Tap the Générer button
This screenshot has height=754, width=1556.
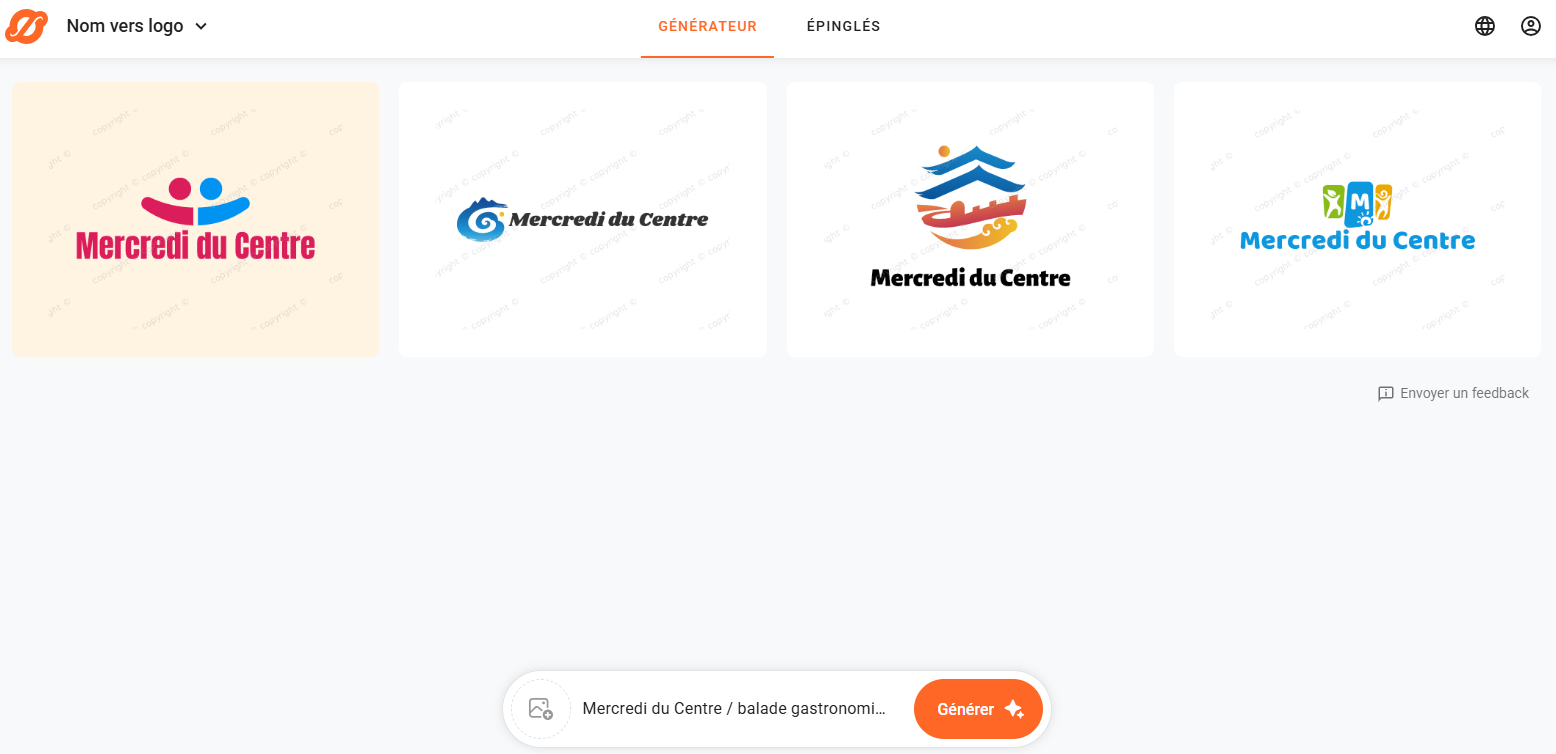(978, 709)
